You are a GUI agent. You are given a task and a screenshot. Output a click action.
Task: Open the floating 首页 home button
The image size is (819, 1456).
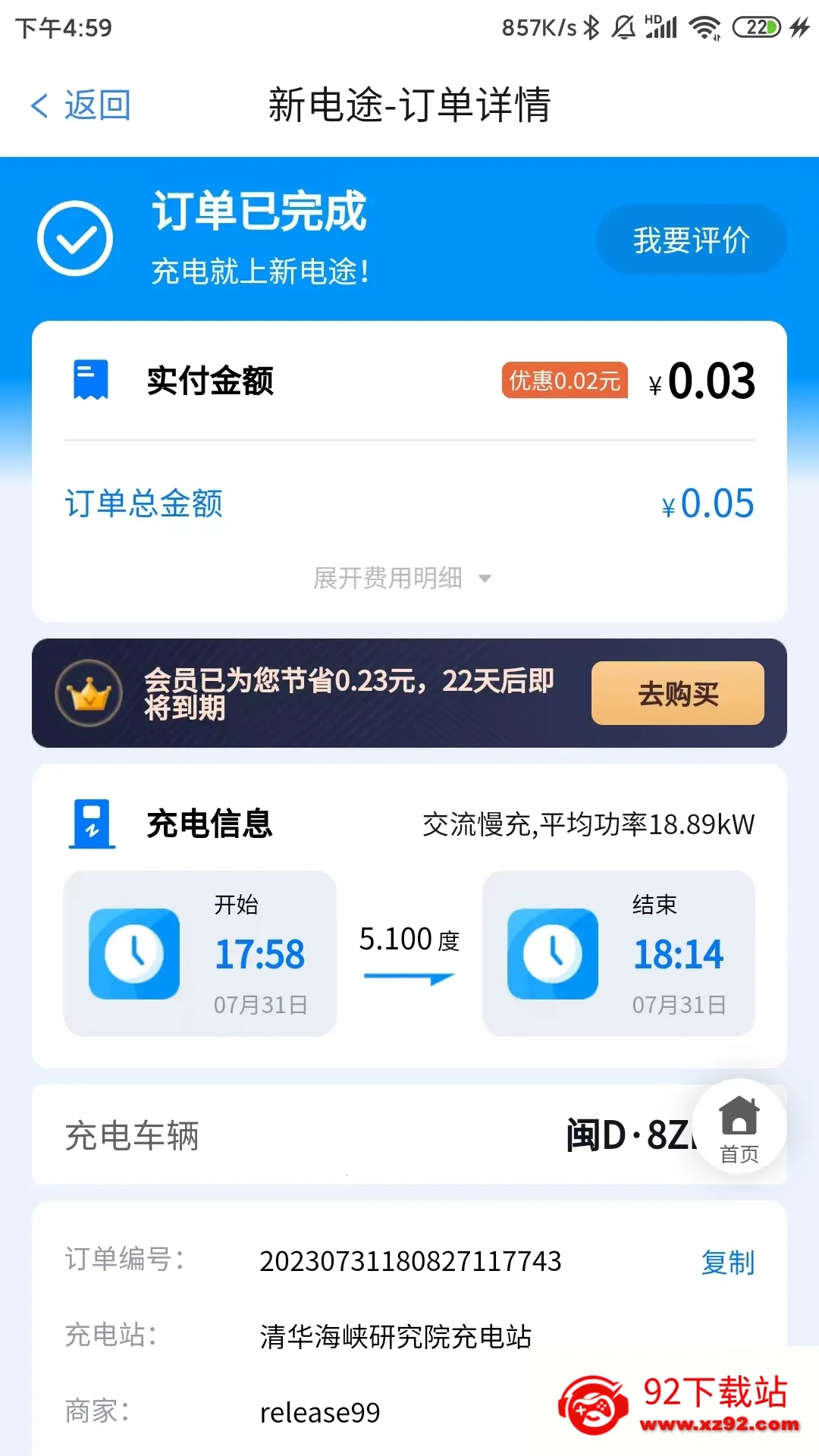pyautogui.click(x=739, y=1128)
